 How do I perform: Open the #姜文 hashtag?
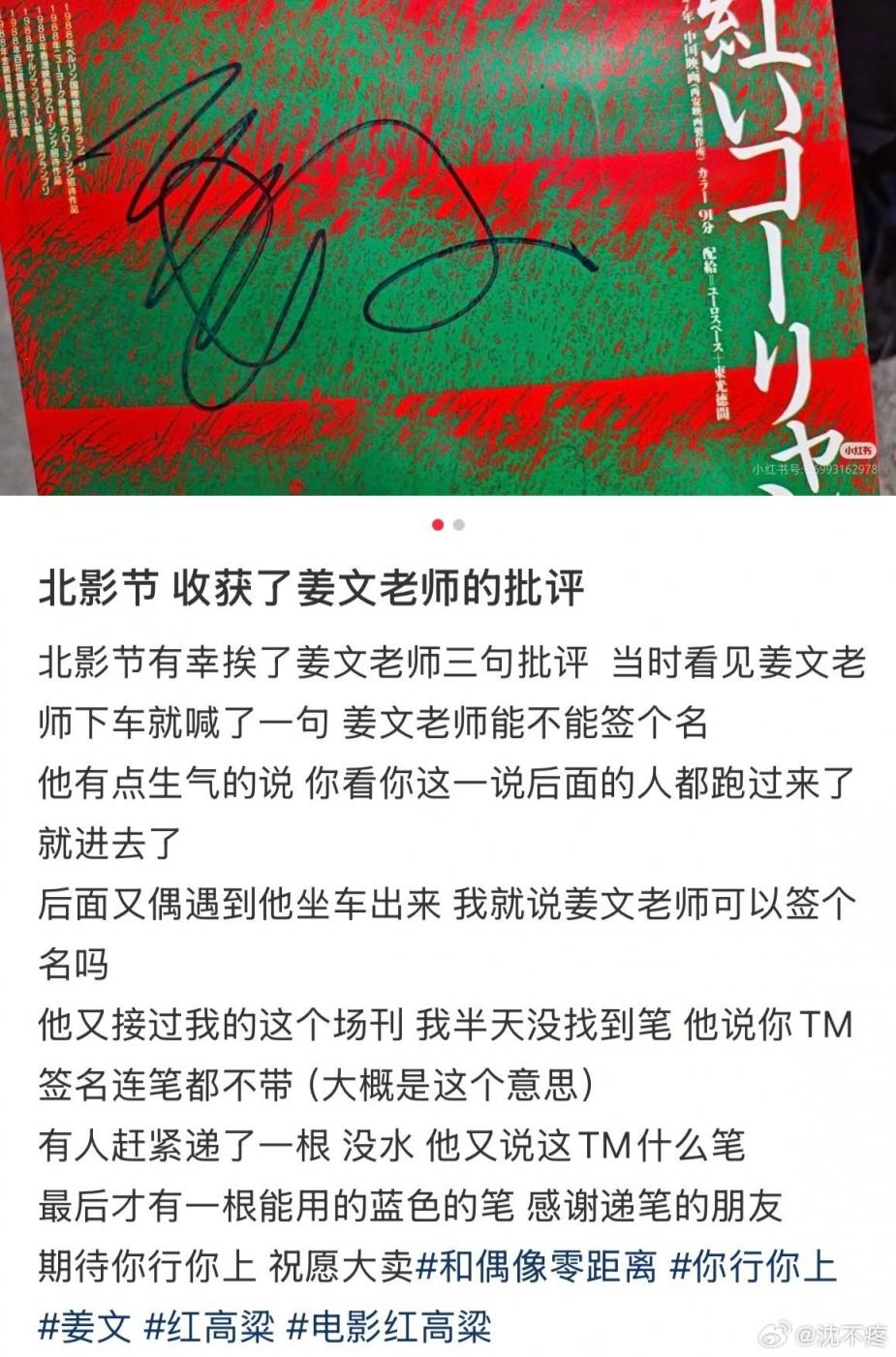(84, 1326)
